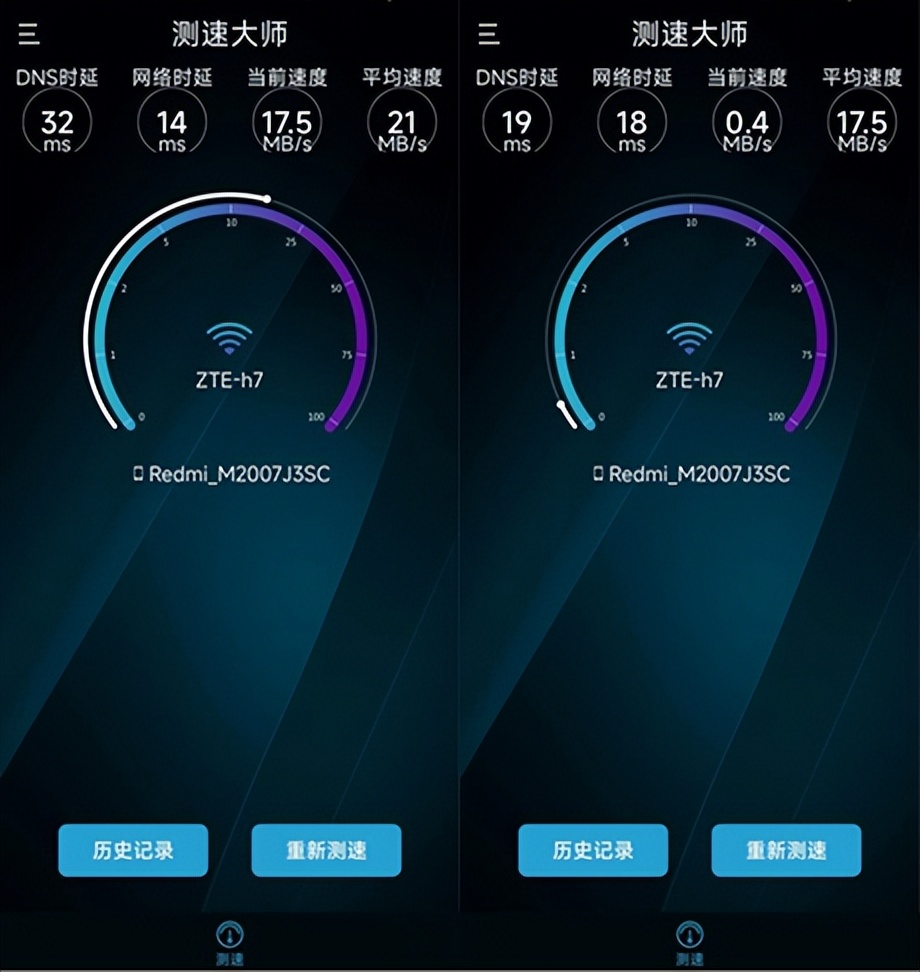Open the hamburger menu on the left screen
Screen dimensions: 920x972
pos(28,33)
